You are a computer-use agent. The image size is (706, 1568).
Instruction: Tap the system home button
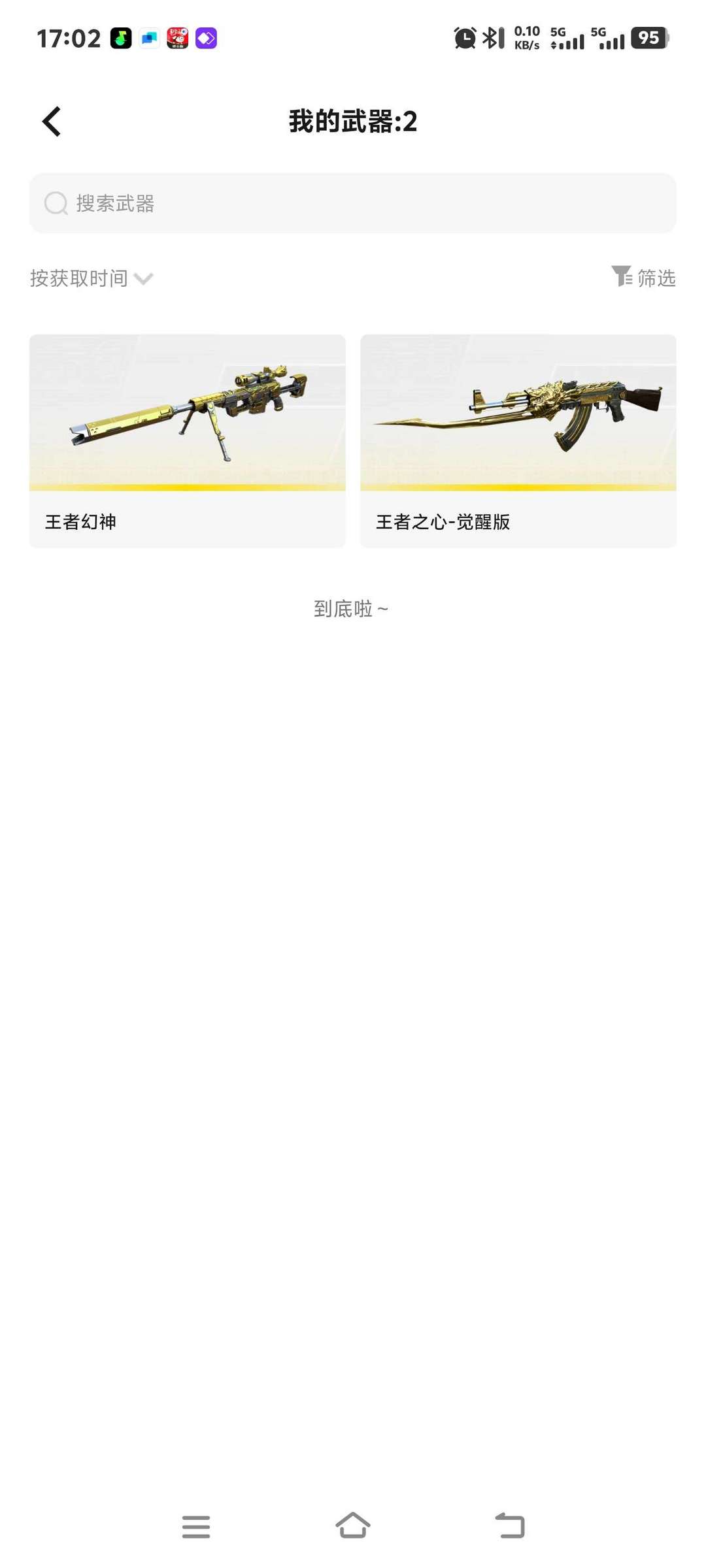(353, 1526)
